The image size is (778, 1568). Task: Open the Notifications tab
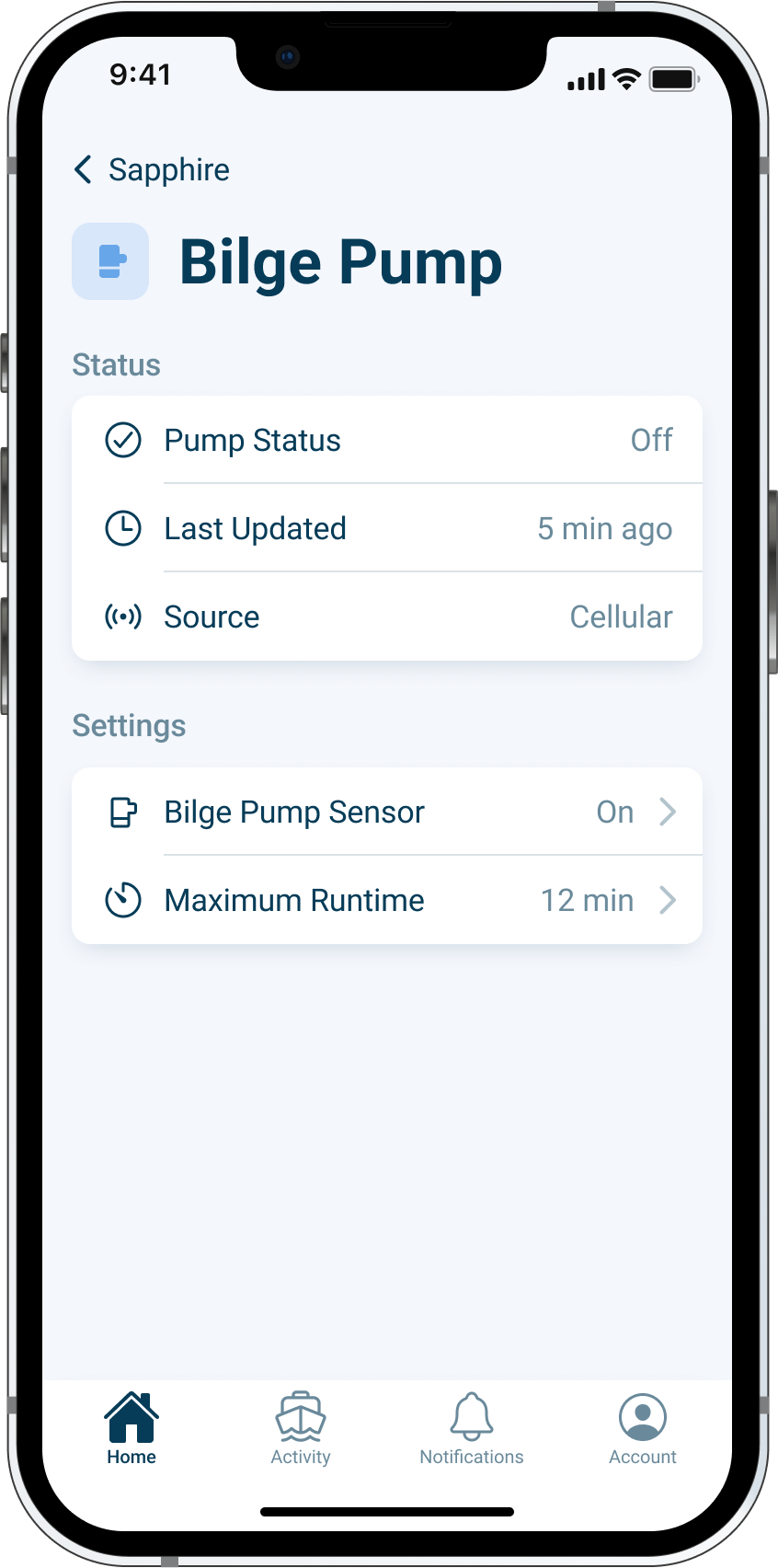click(472, 1429)
